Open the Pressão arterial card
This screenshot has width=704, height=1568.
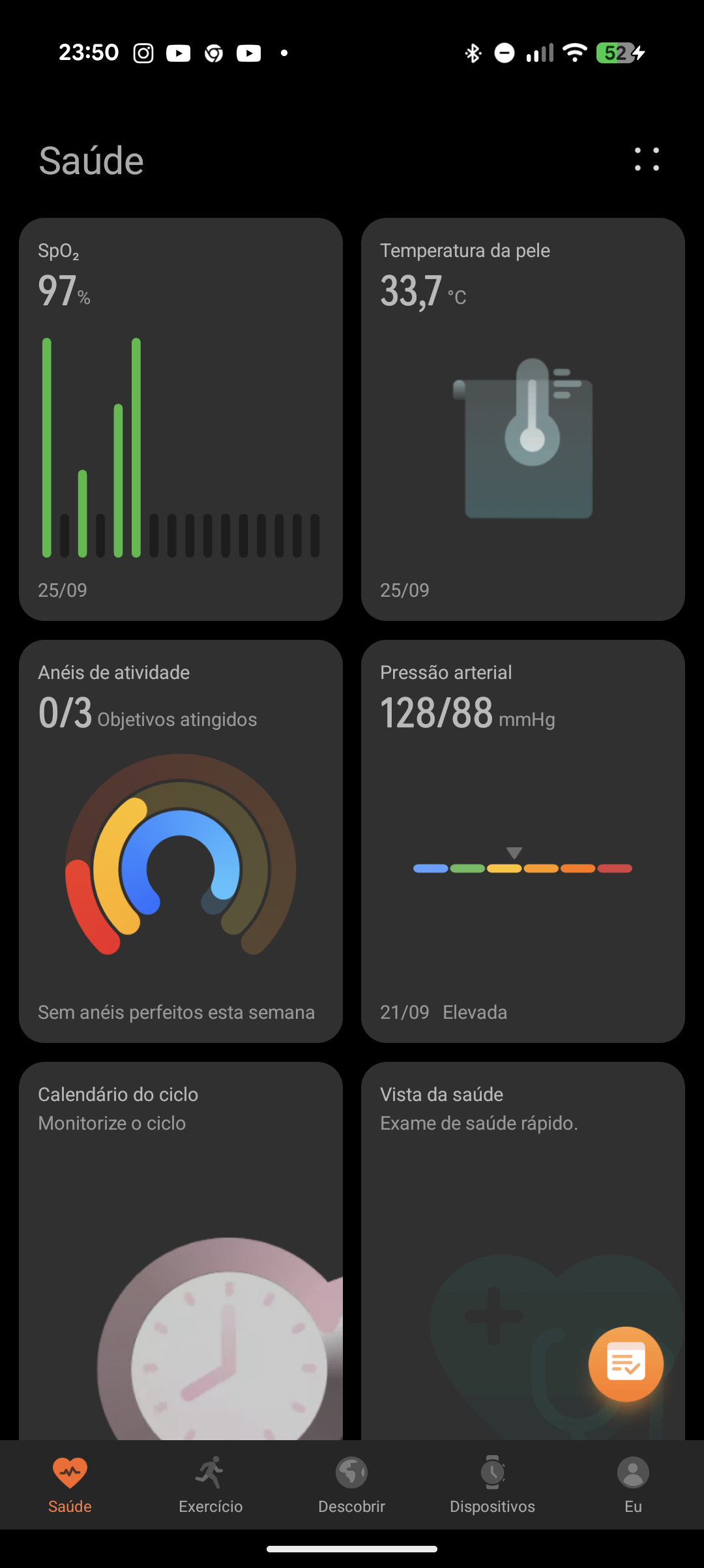pos(523,841)
